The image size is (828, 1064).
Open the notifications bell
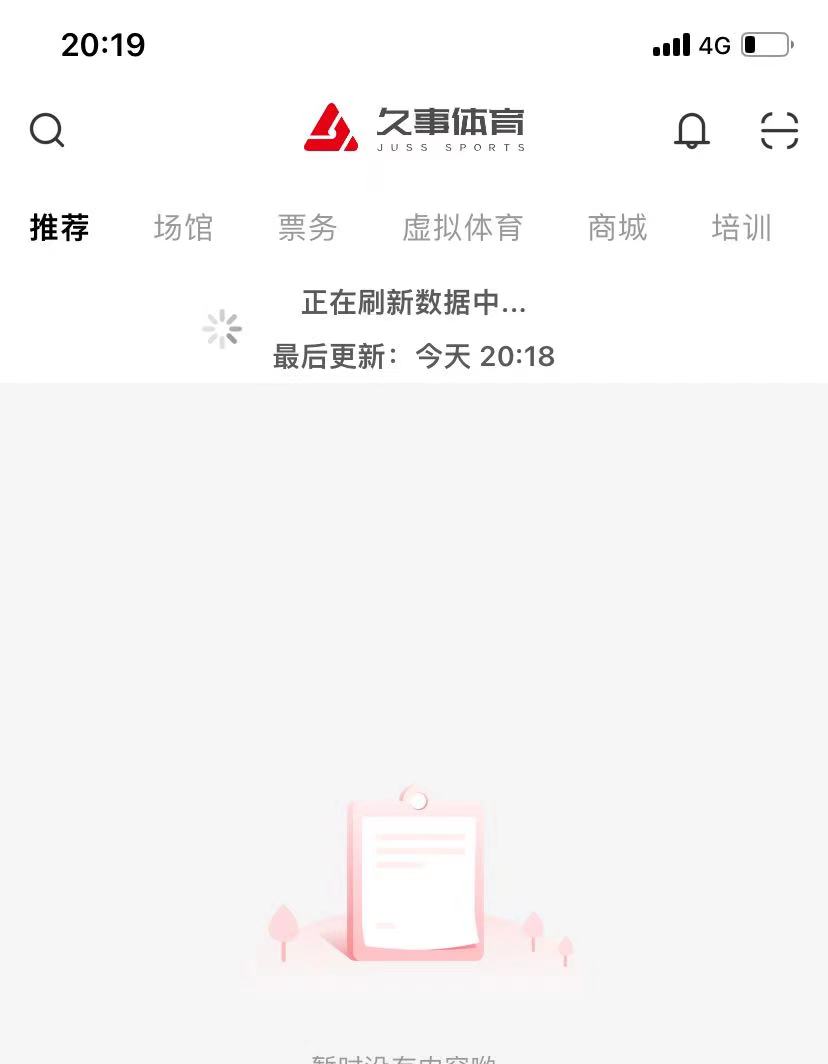[x=691, y=130]
